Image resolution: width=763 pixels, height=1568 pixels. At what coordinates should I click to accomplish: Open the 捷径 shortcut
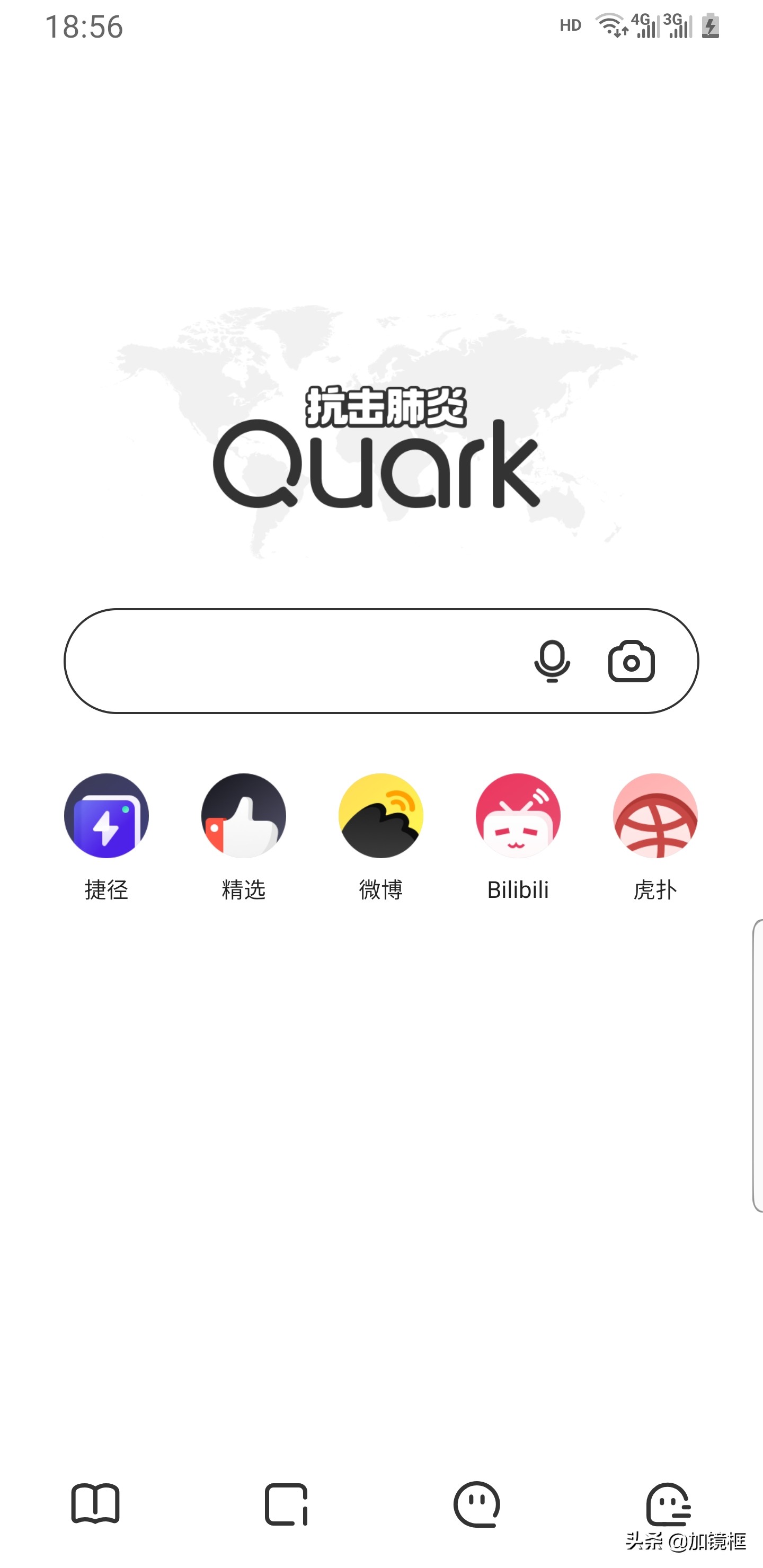107,816
